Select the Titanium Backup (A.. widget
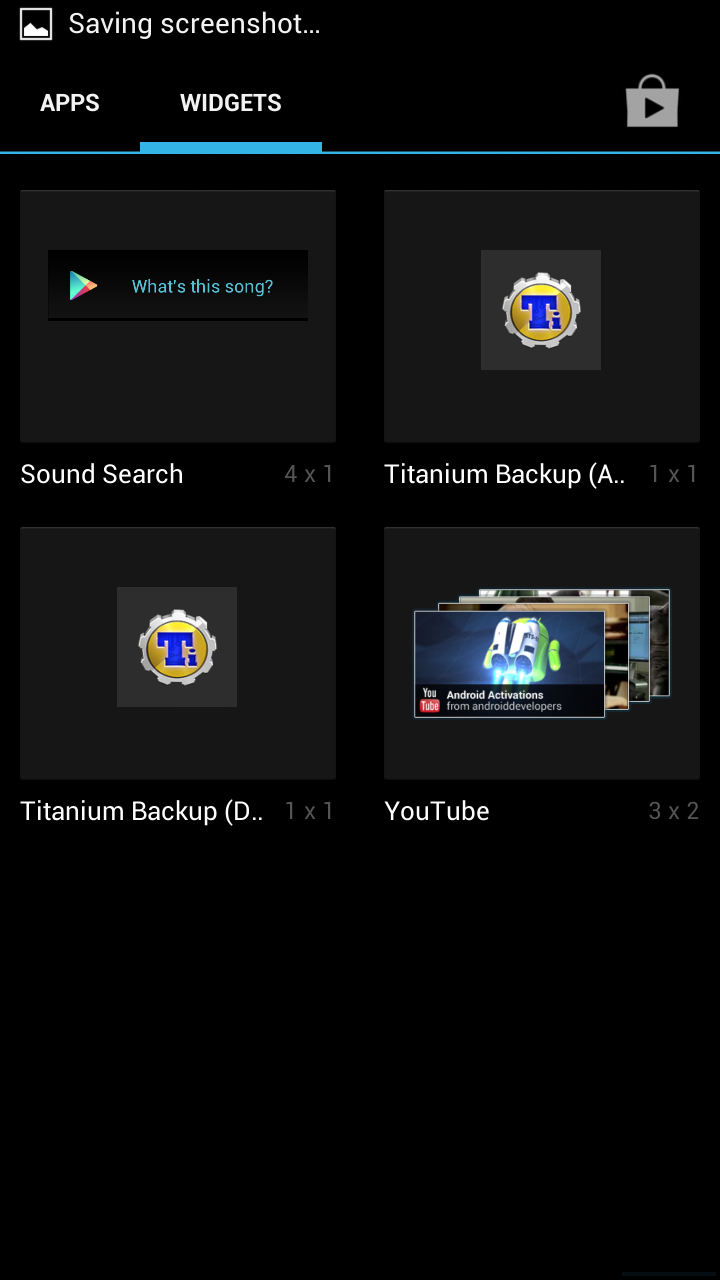This screenshot has width=720, height=1280. (541, 316)
